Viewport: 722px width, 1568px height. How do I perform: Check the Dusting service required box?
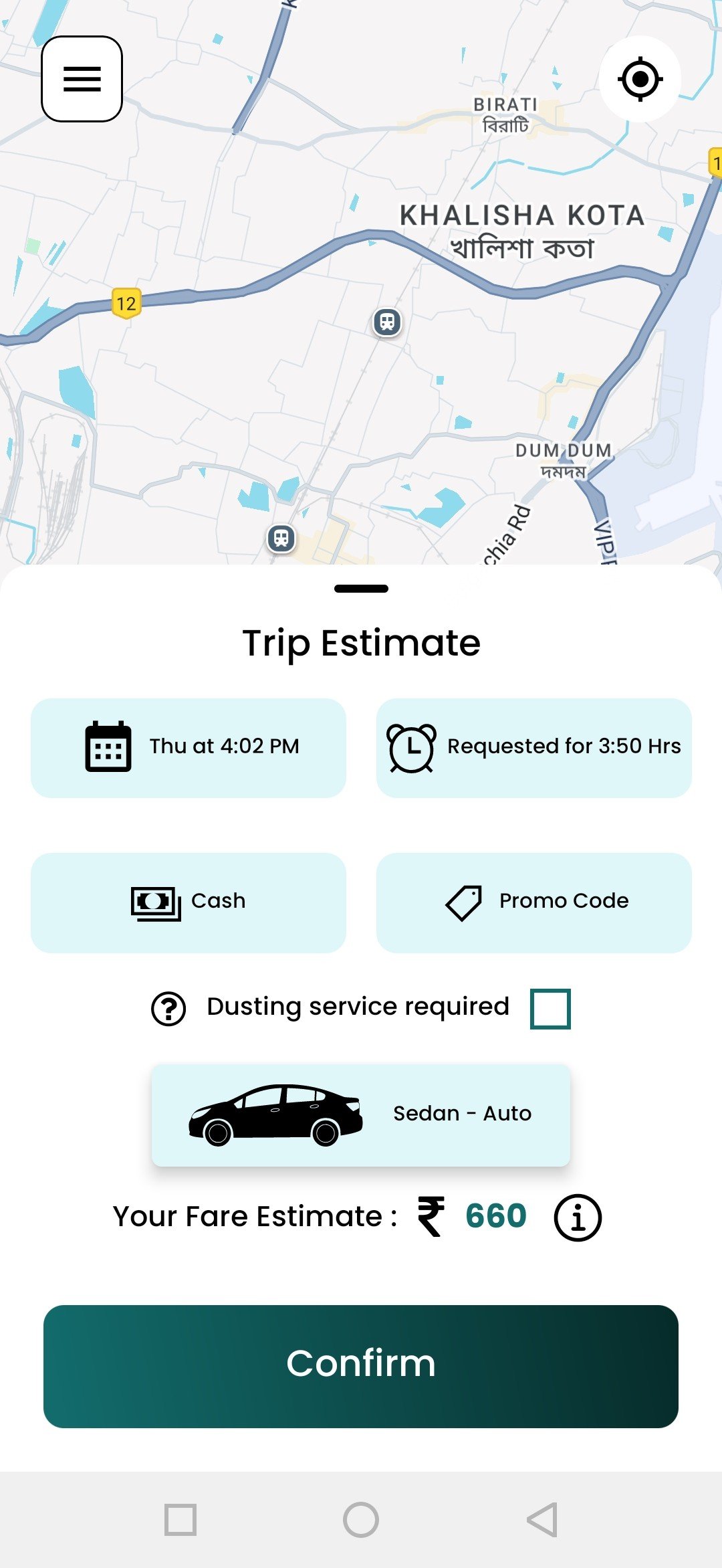tap(550, 1008)
